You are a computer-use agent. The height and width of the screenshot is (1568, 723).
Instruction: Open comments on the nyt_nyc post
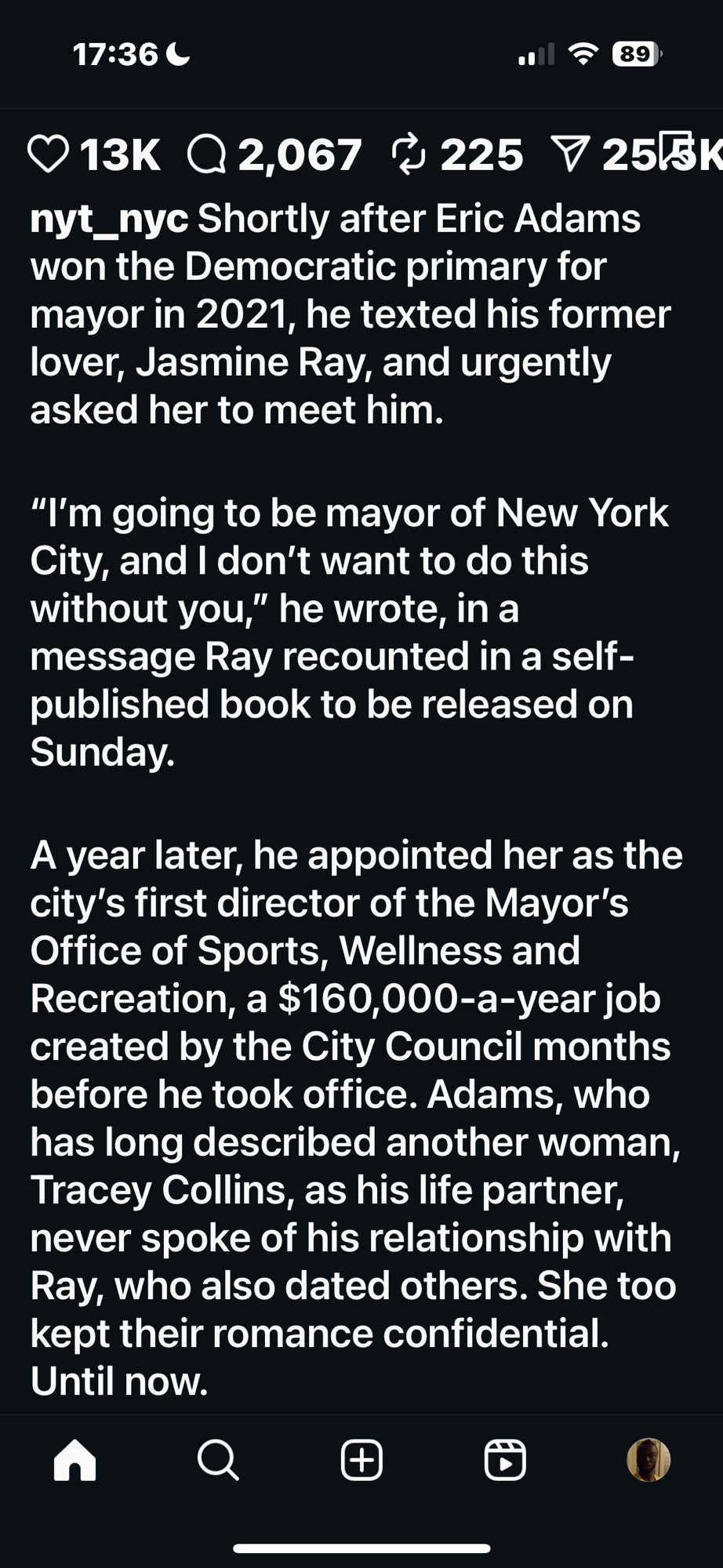[x=206, y=154]
